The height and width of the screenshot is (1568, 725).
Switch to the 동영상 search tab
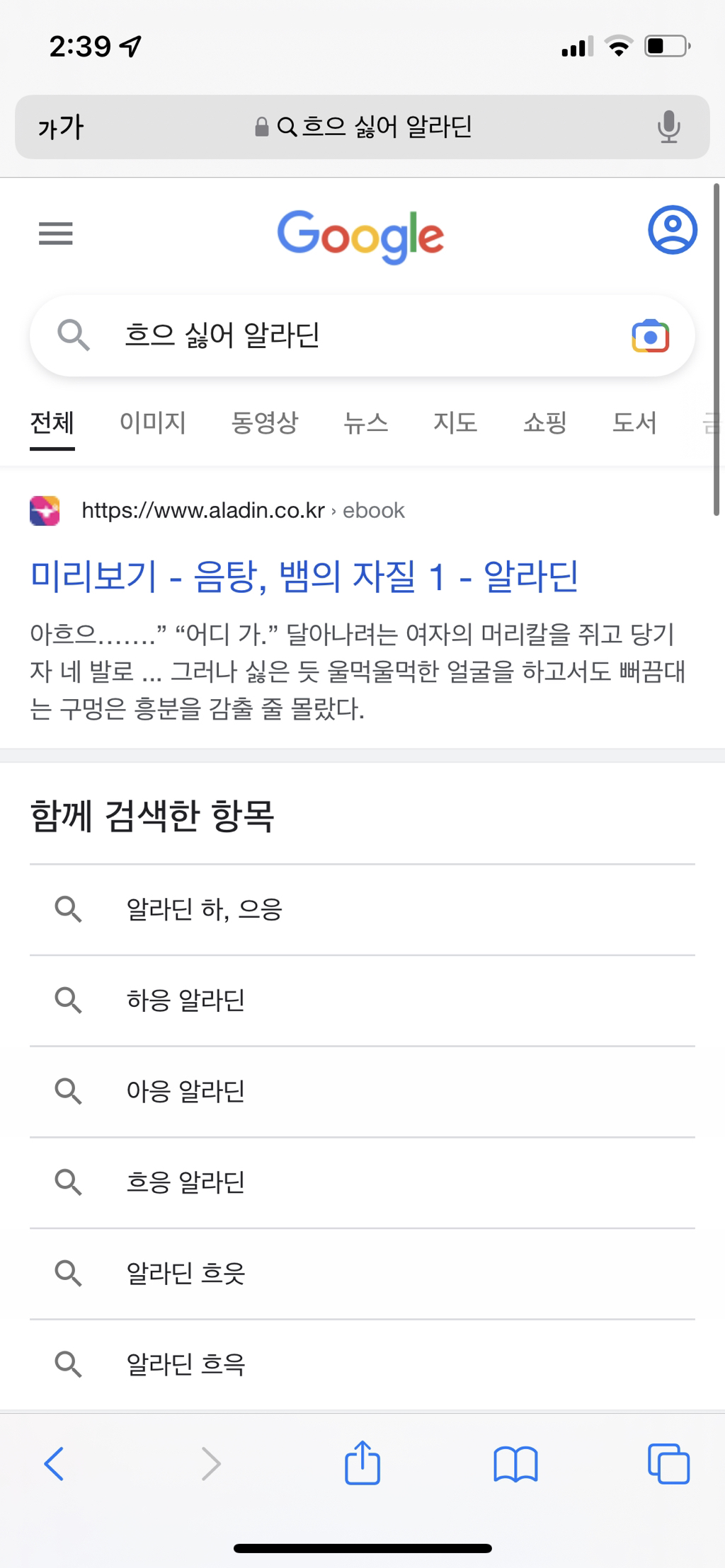coord(263,422)
